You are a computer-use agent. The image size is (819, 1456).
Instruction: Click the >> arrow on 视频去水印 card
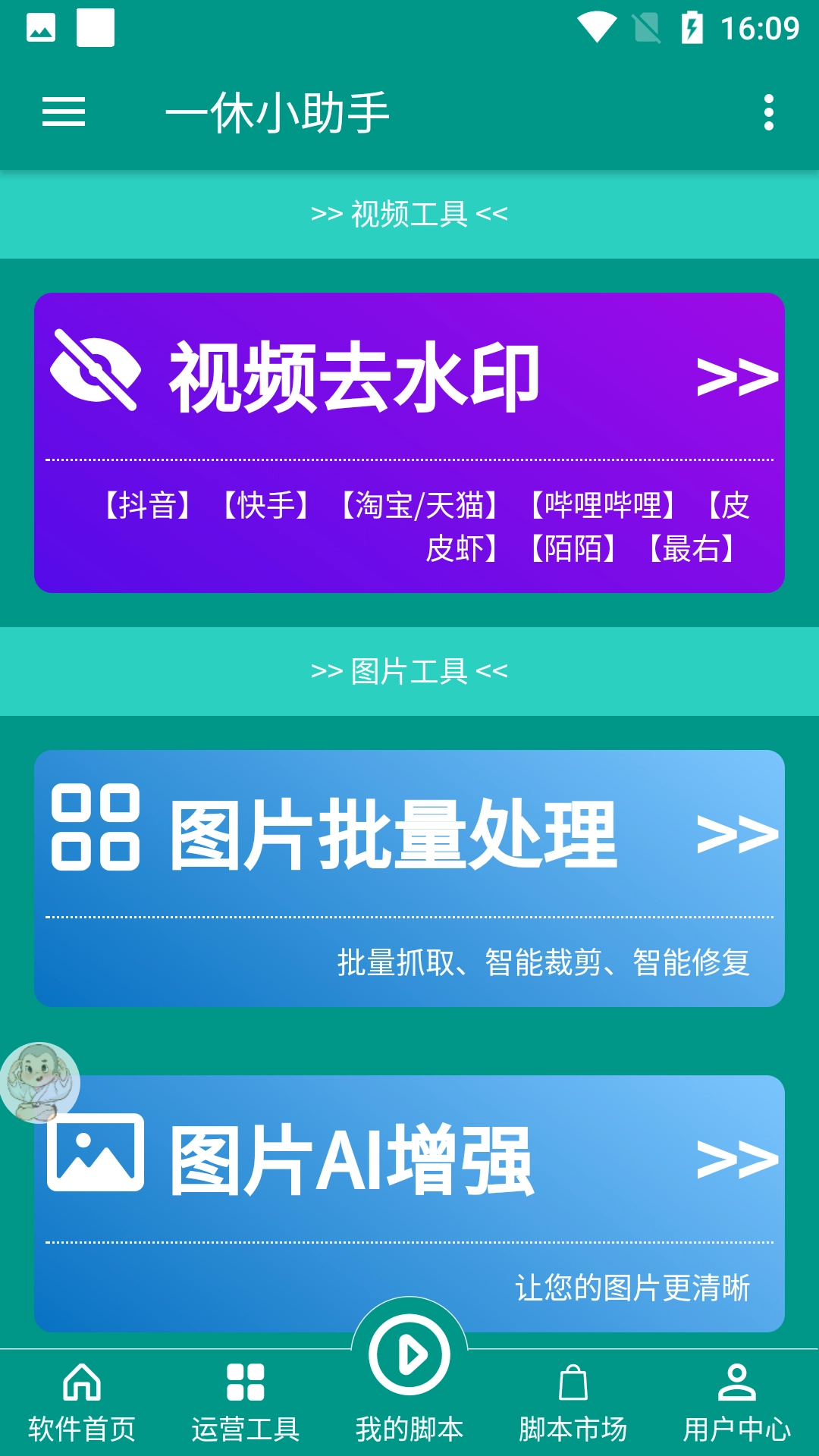[739, 377]
